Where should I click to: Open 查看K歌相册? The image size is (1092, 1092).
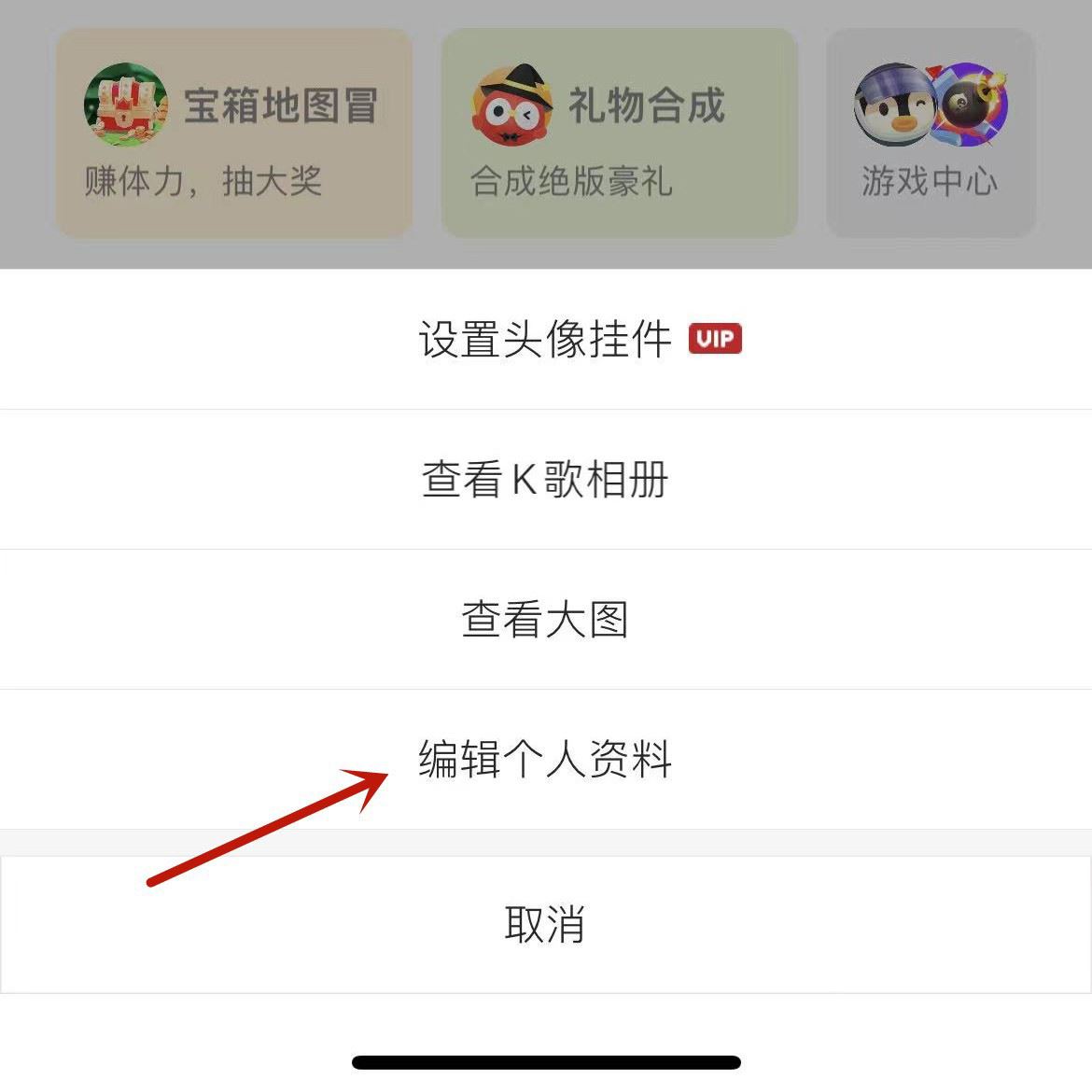coord(545,480)
